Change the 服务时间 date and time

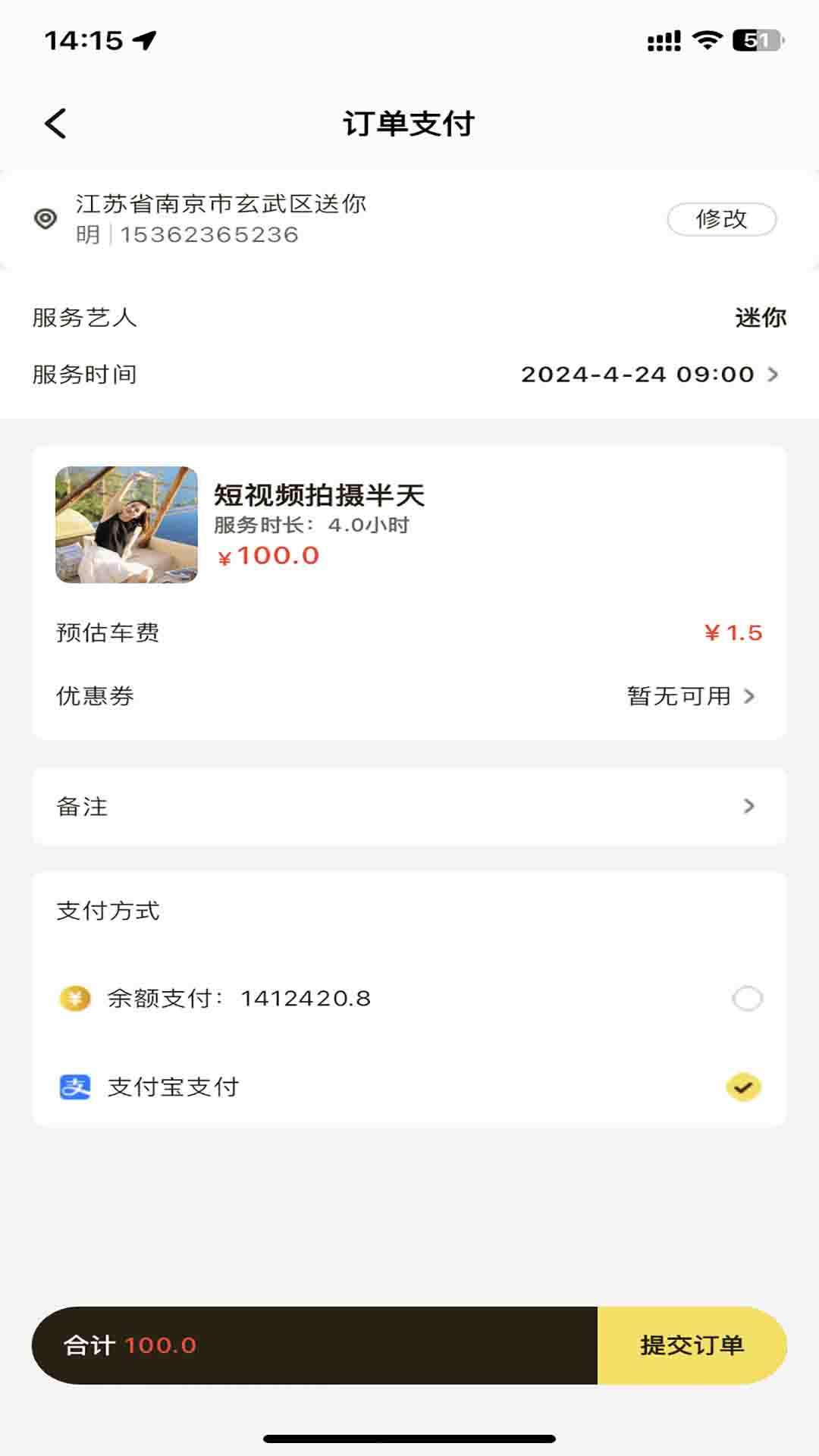point(648,375)
